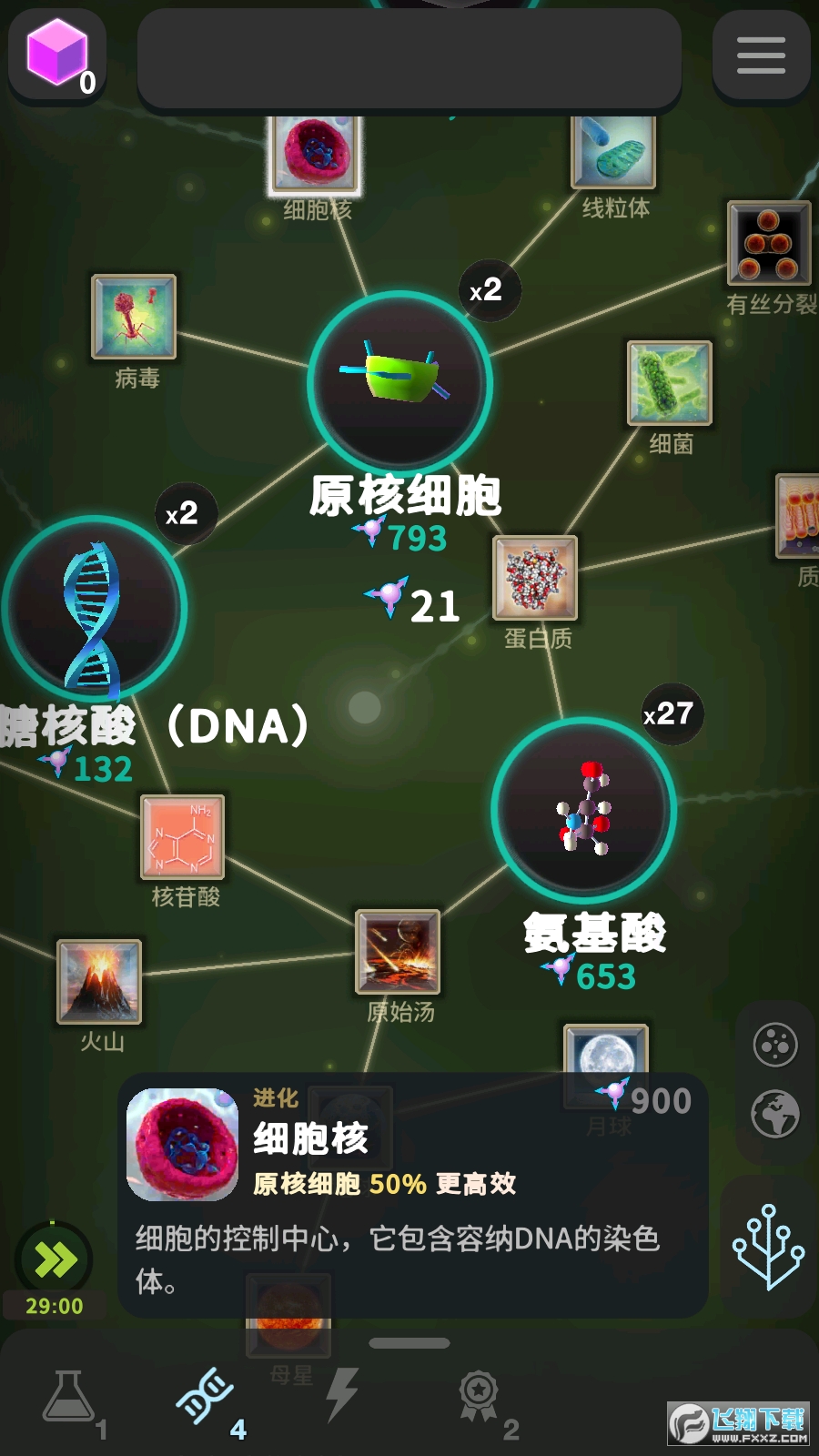
Task: Switch to the flask research tab
Action: coord(68,1397)
